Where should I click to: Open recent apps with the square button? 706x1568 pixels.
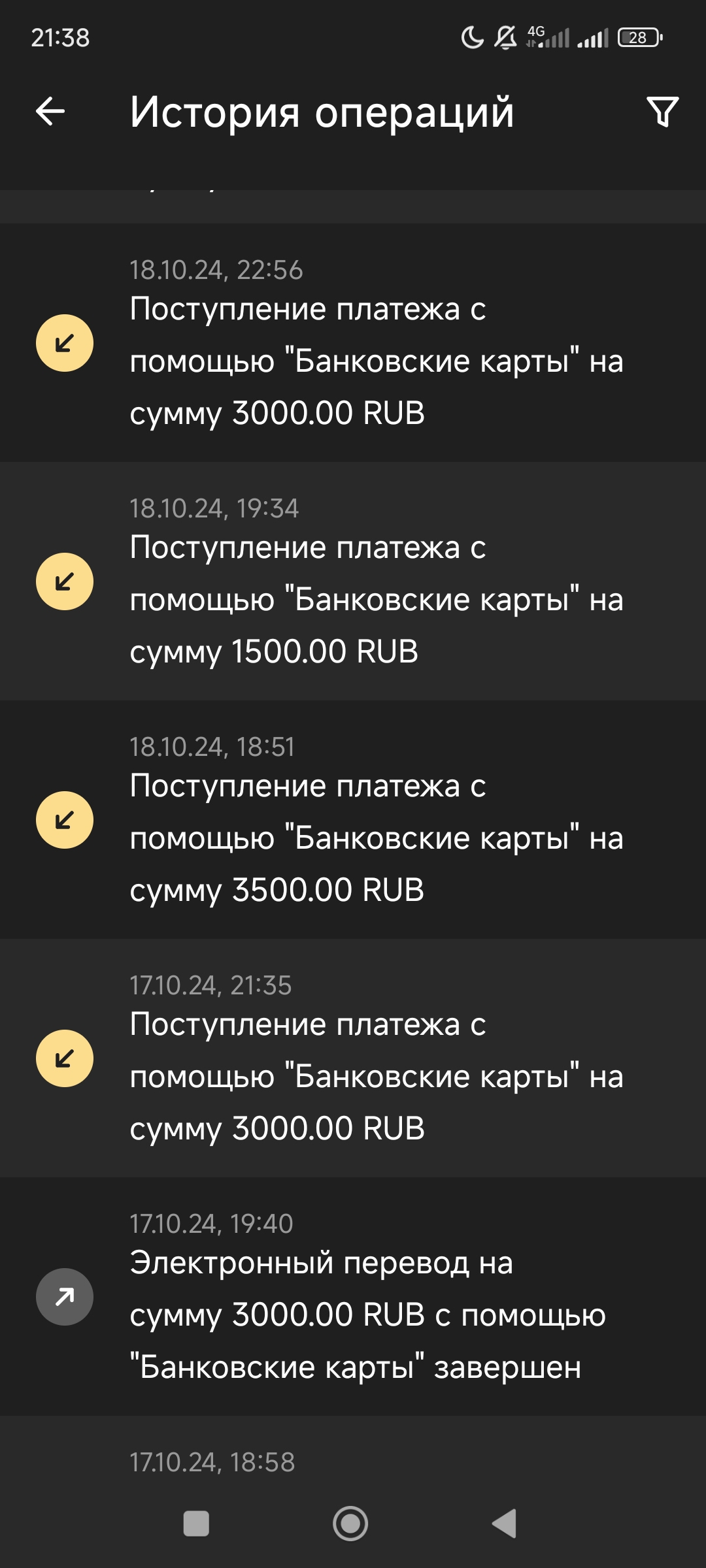pos(196,1524)
